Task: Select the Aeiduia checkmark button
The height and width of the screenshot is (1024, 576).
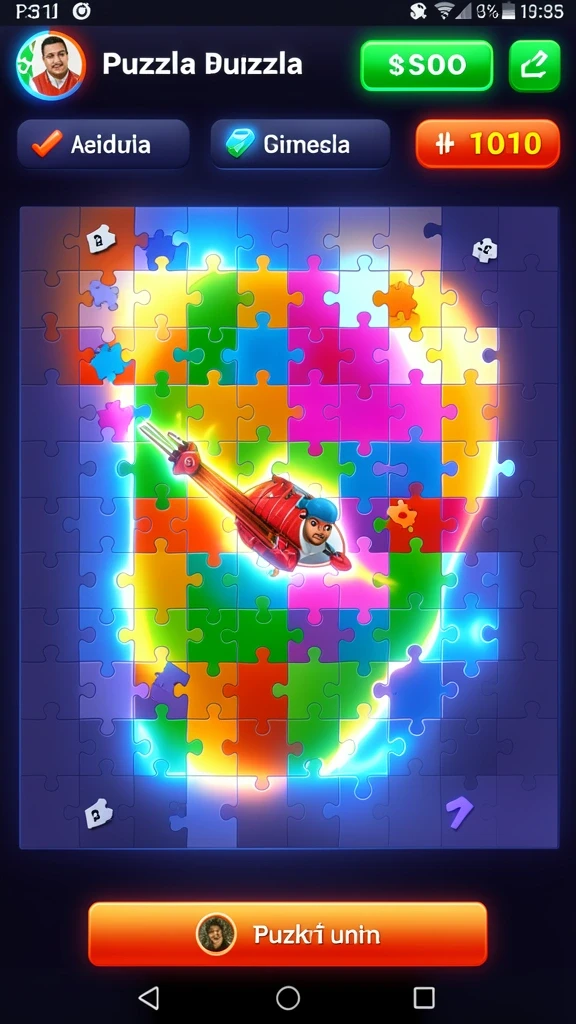Action: [103, 144]
